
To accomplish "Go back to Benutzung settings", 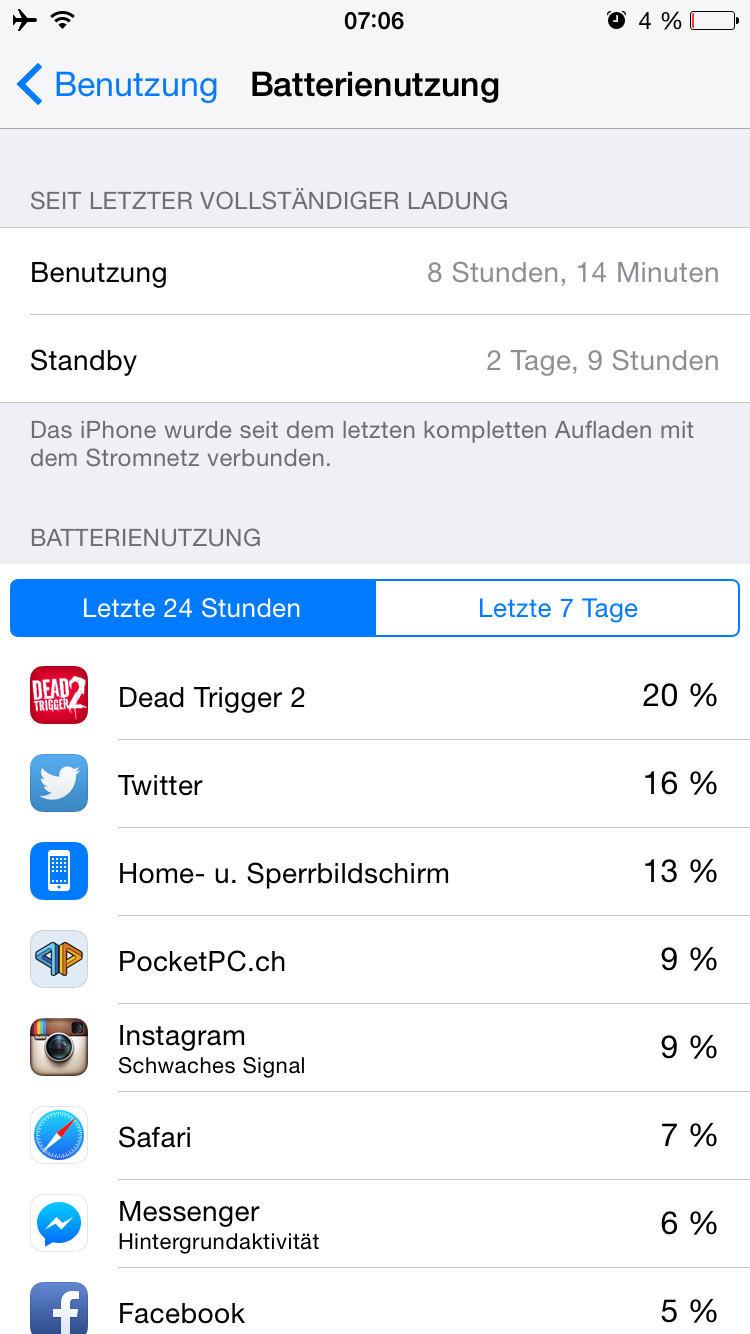I will click(x=117, y=85).
